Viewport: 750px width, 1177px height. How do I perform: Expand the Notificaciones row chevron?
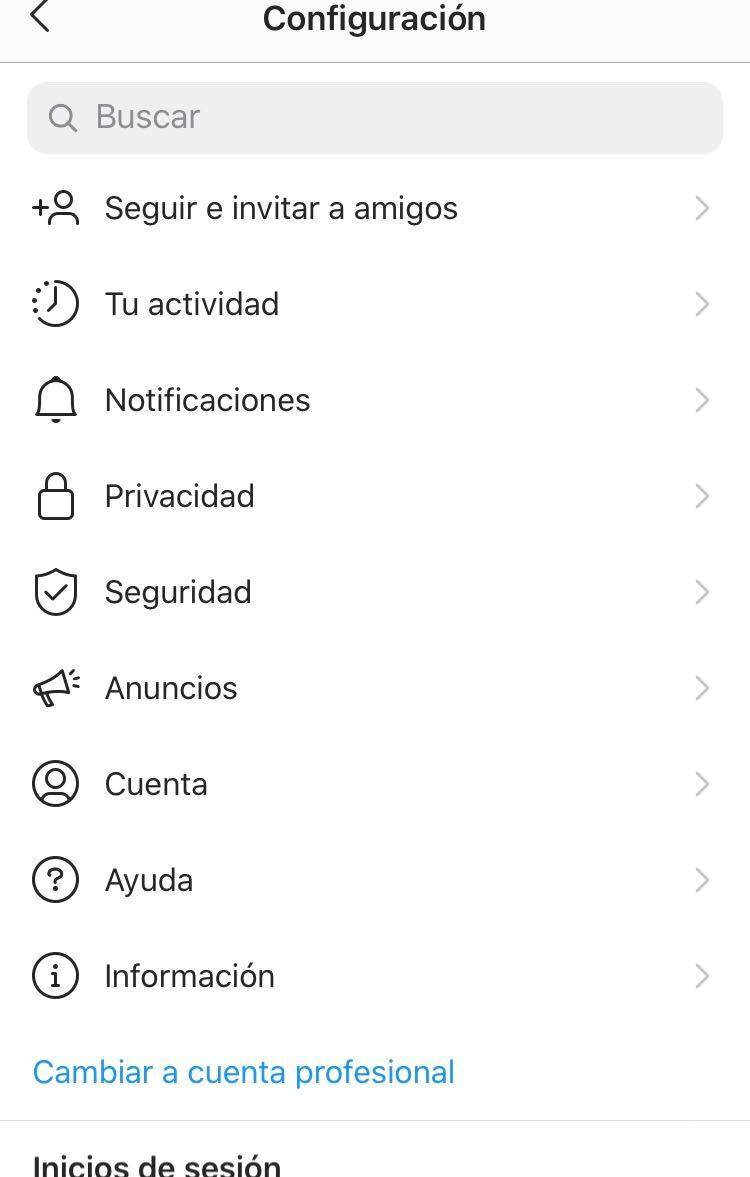pos(702,399)
